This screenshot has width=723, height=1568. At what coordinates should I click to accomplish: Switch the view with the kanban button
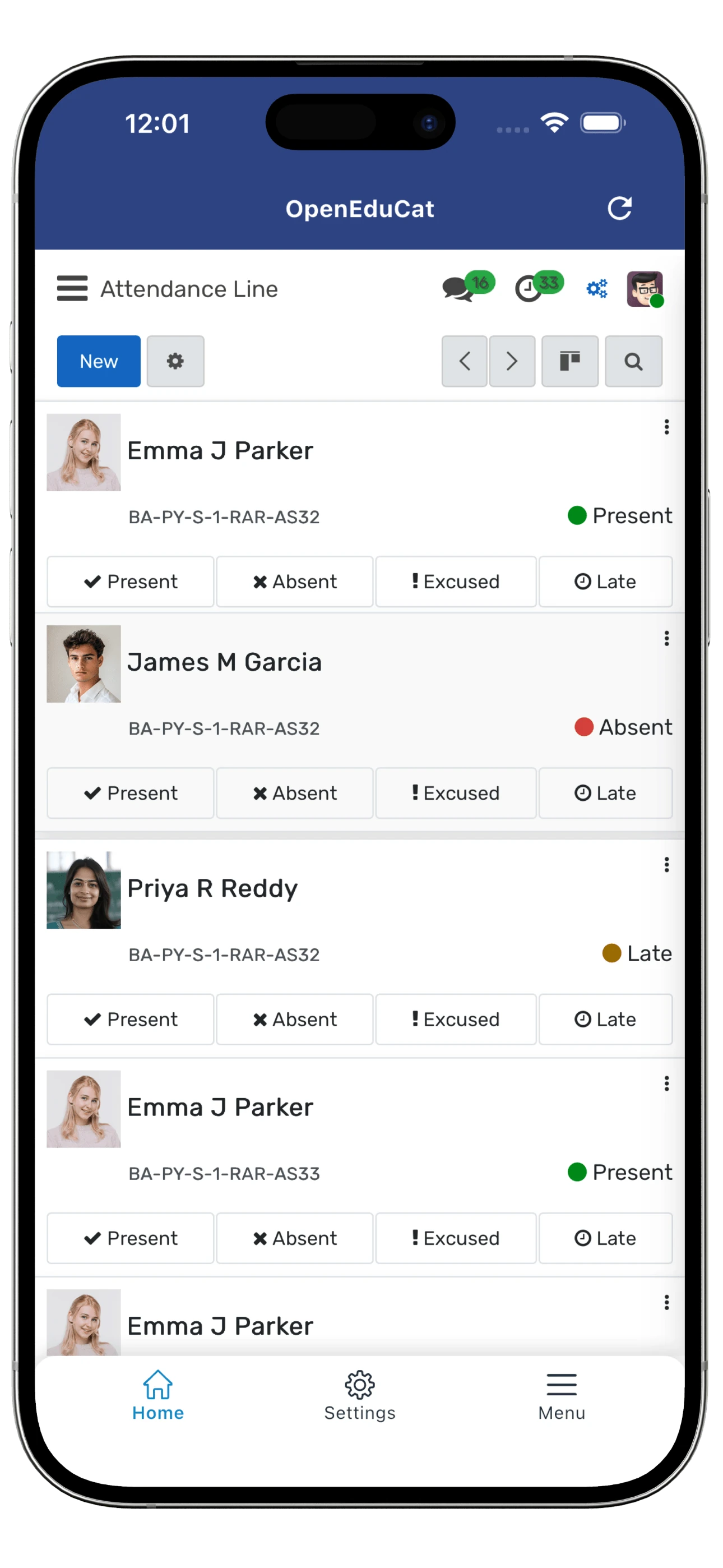pos(569,361)
